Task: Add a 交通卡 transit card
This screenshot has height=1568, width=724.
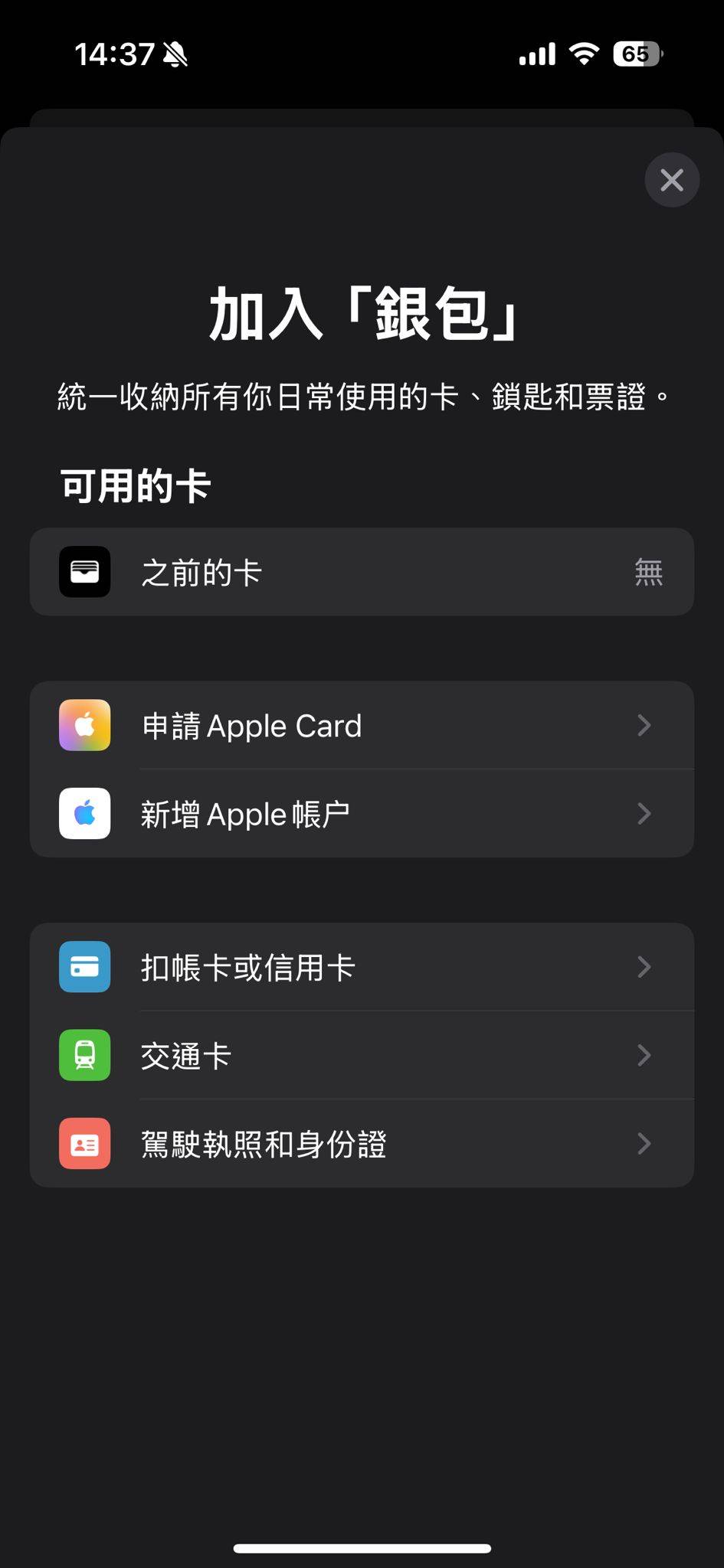Action: click(x=362, y=1055)
